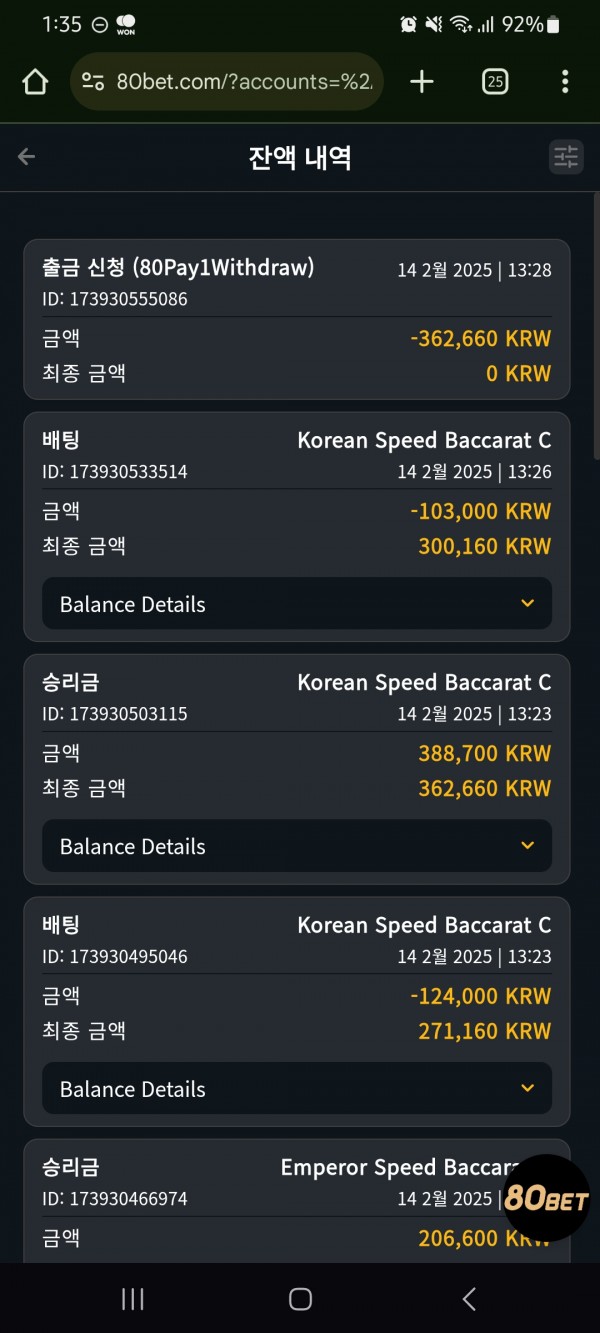Tap the system back button

click(468, 1299)
